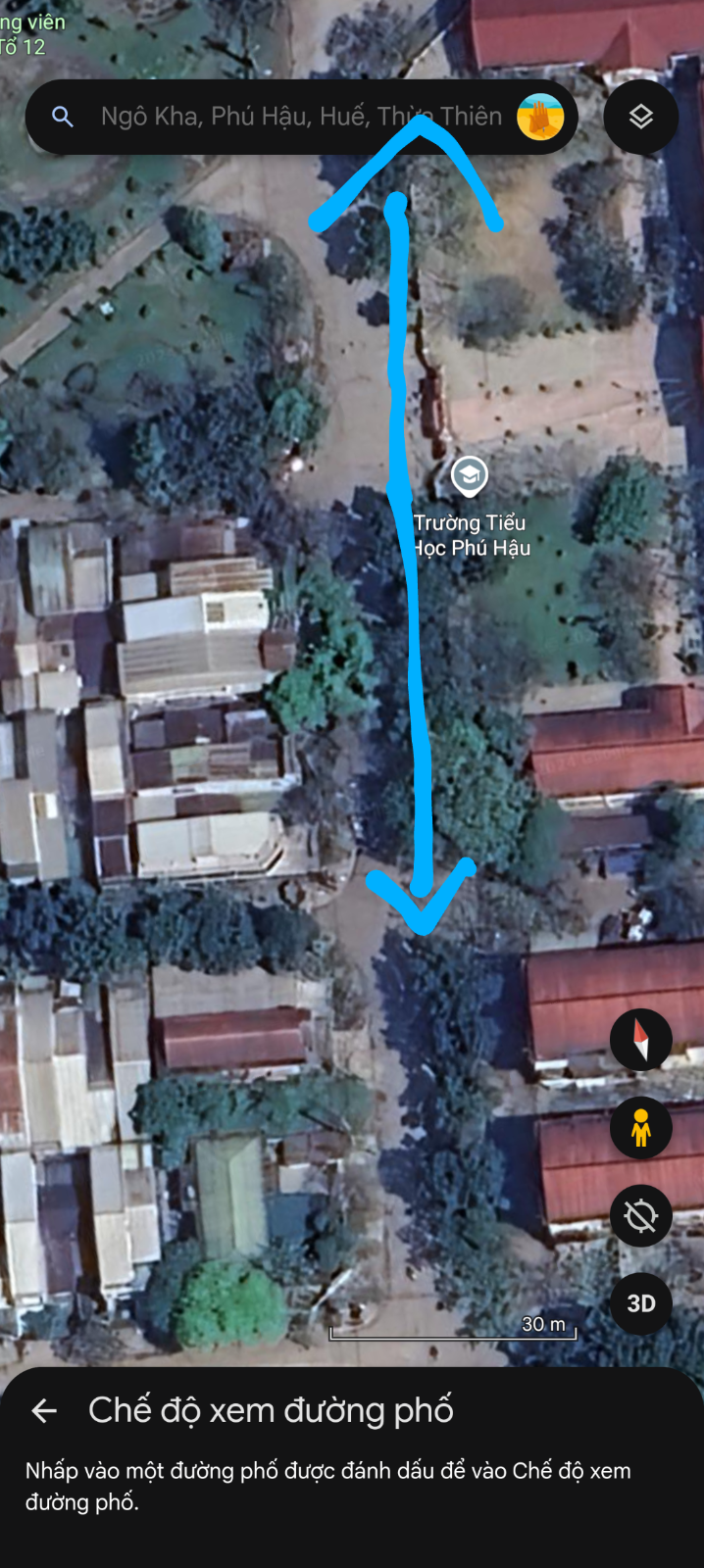This screenshot has width=704, height=1568.
Task: Open the profile avatar in search bar
Action: pyautogui.click(x=540, y=118)
